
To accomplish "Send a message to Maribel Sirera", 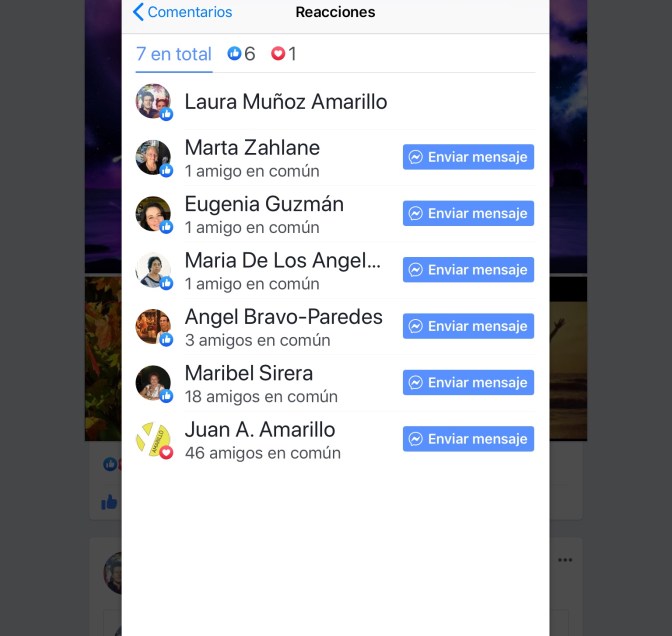I will [x=468, y=382].
